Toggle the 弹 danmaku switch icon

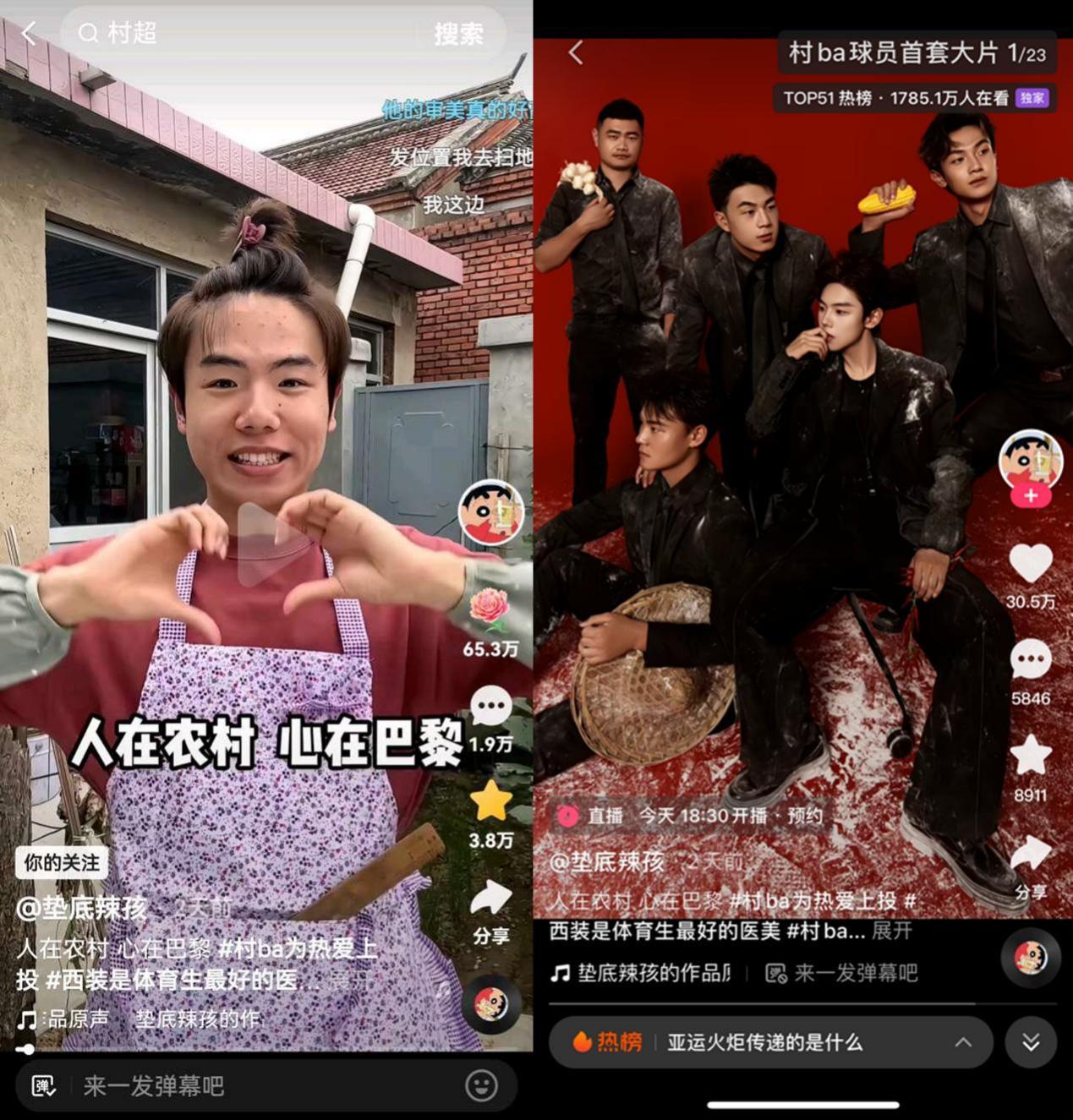44,1085
